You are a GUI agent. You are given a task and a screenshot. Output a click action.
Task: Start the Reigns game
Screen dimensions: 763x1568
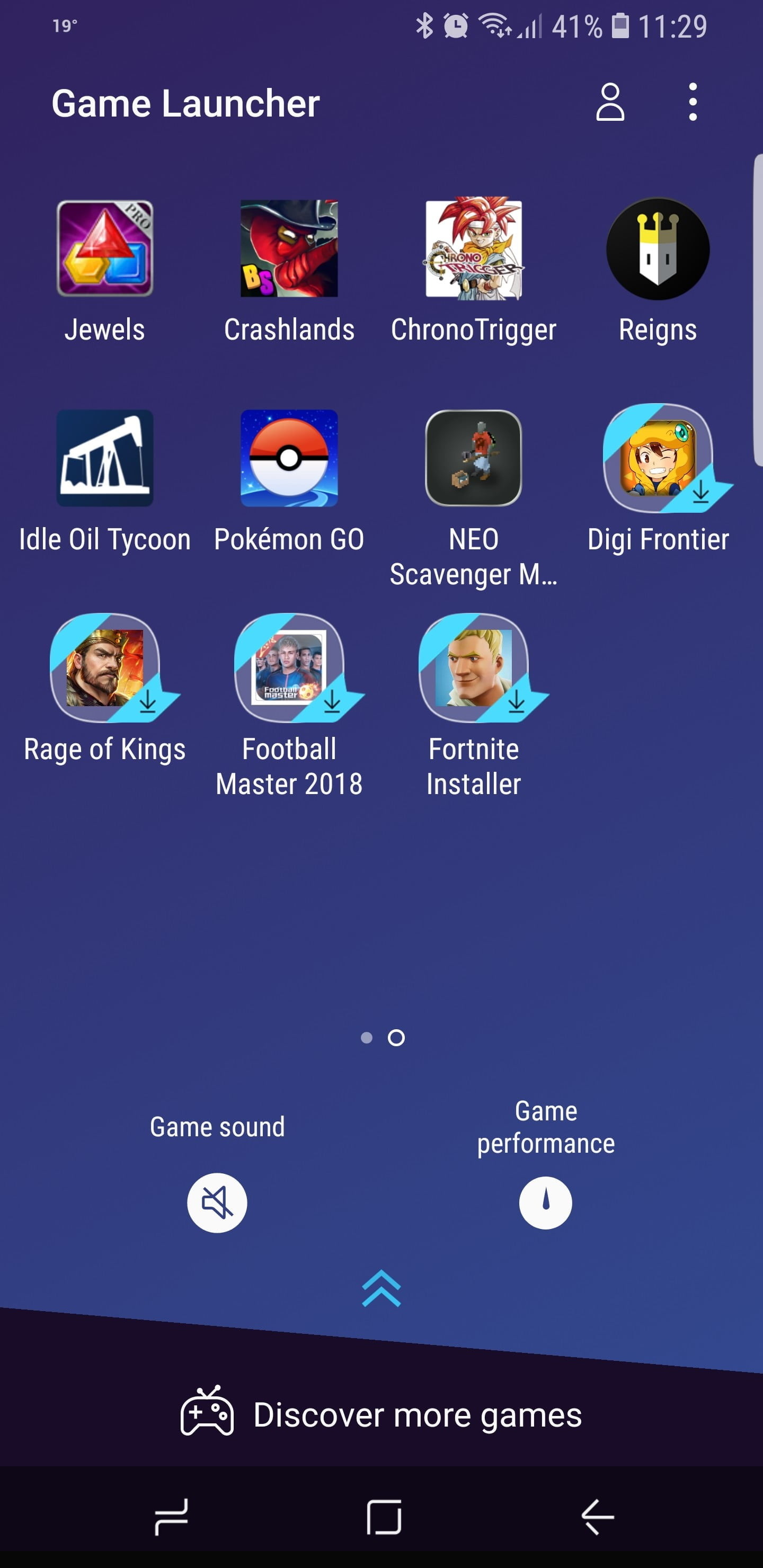tap(658, 250)
